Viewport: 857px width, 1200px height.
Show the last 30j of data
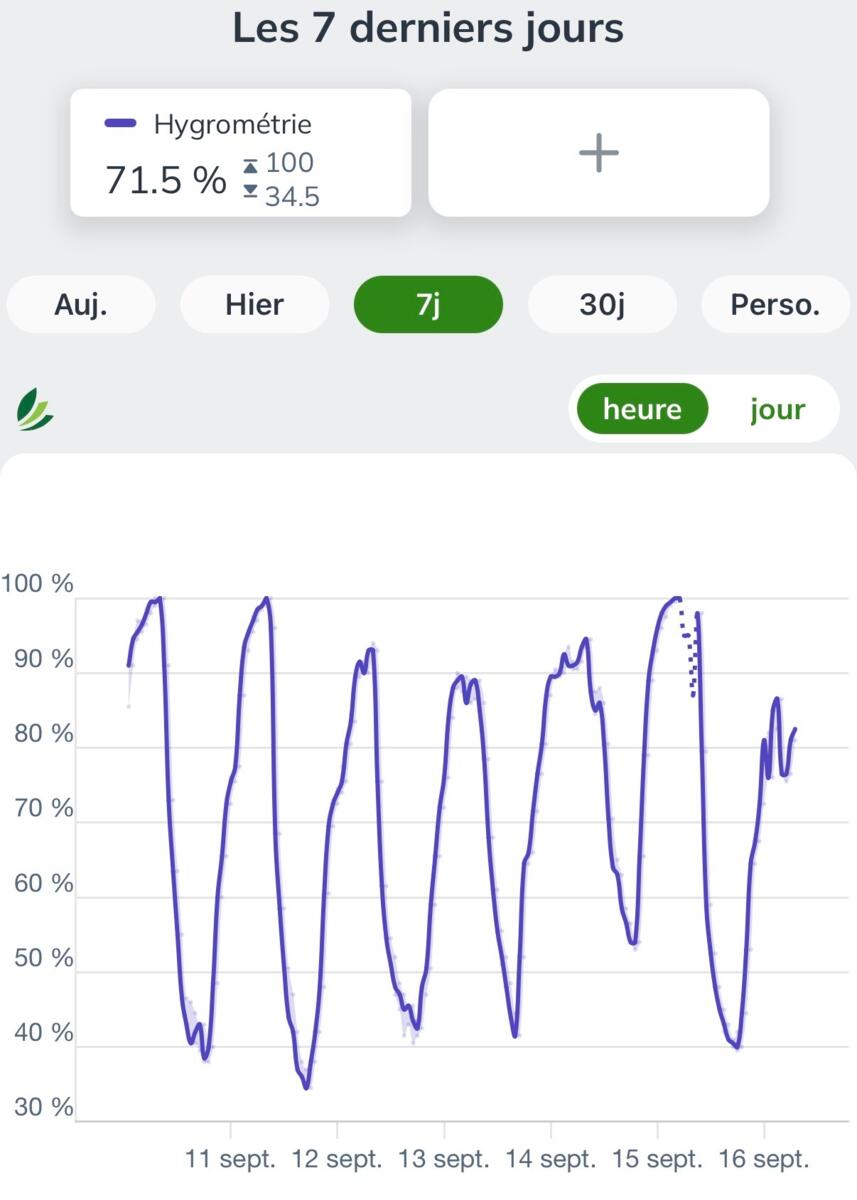click(602, 304)
